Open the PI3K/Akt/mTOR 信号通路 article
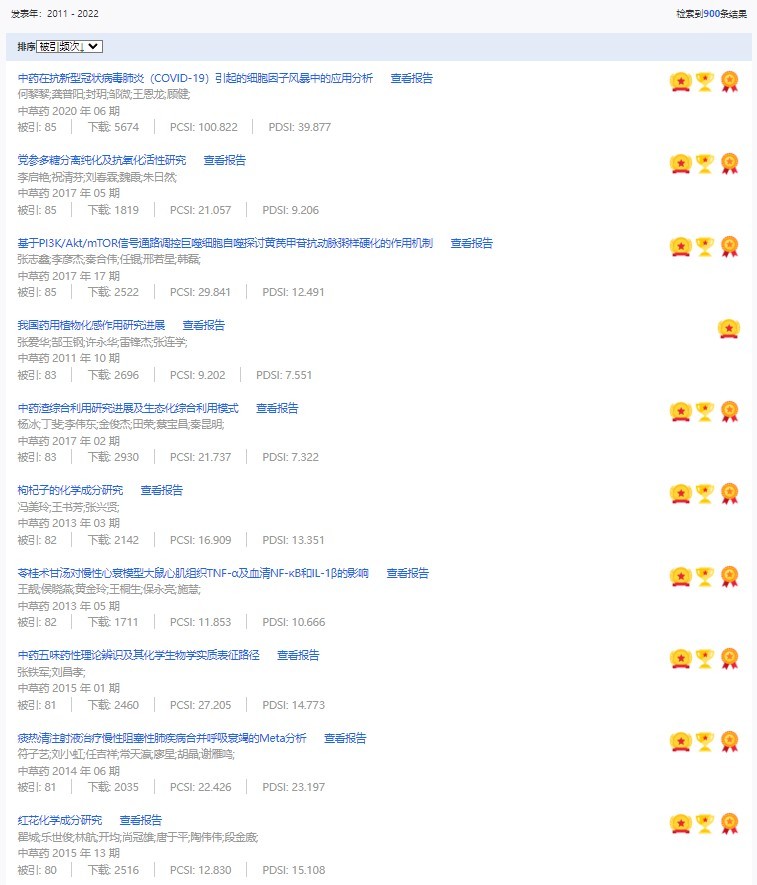 click(x=225, y=243)
